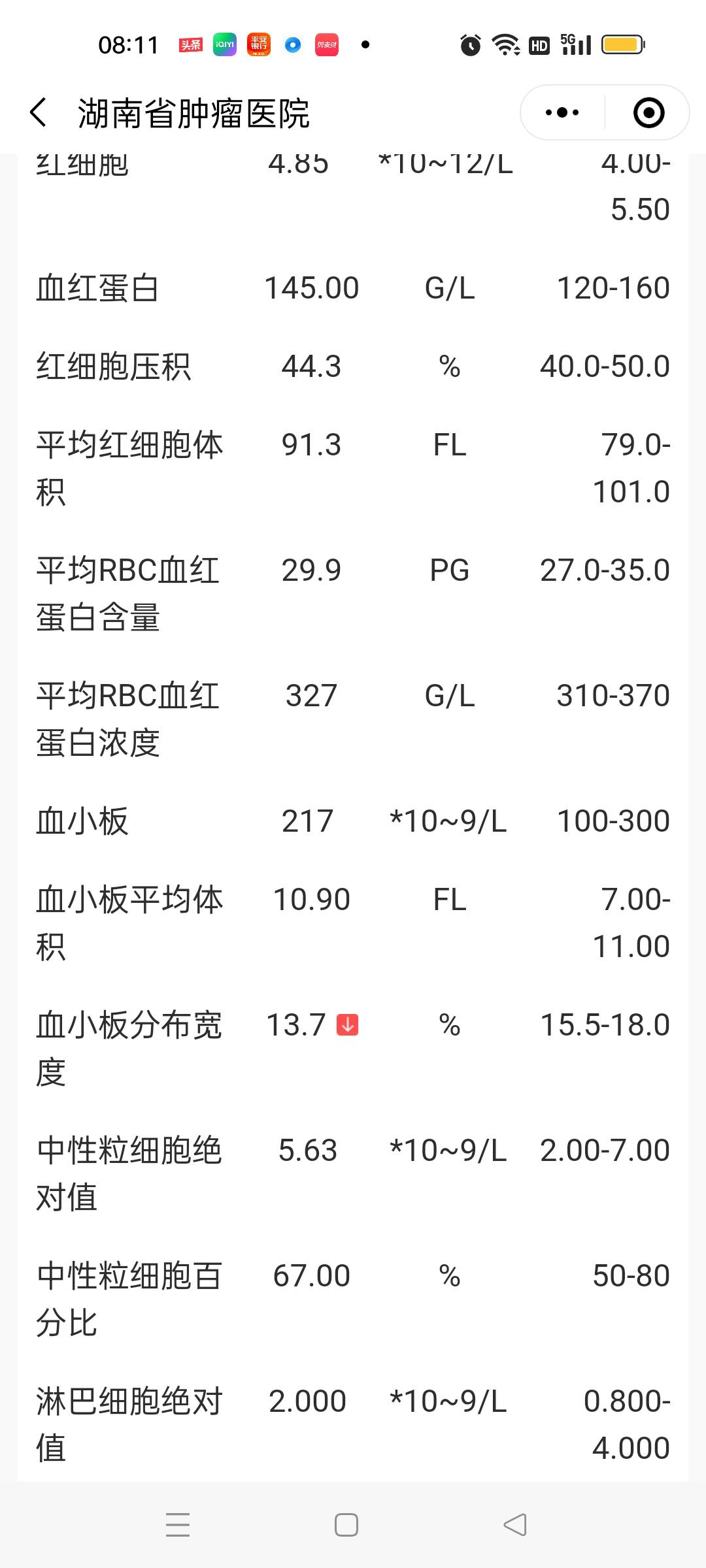The image size is (706, 1568).
Task: Tap the back triangle navigation button
Action: click(513, 1524)
